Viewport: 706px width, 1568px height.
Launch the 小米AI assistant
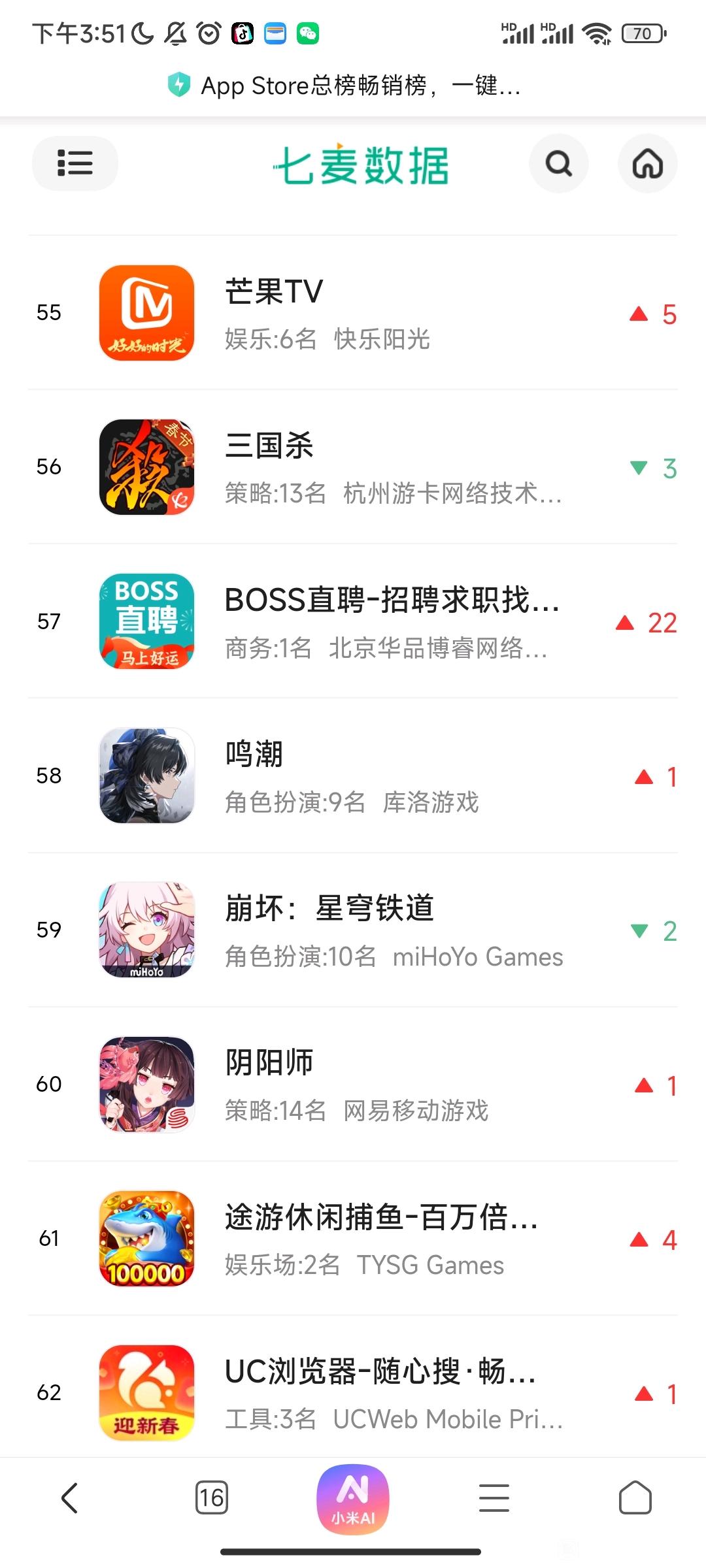coord(353,1499)
